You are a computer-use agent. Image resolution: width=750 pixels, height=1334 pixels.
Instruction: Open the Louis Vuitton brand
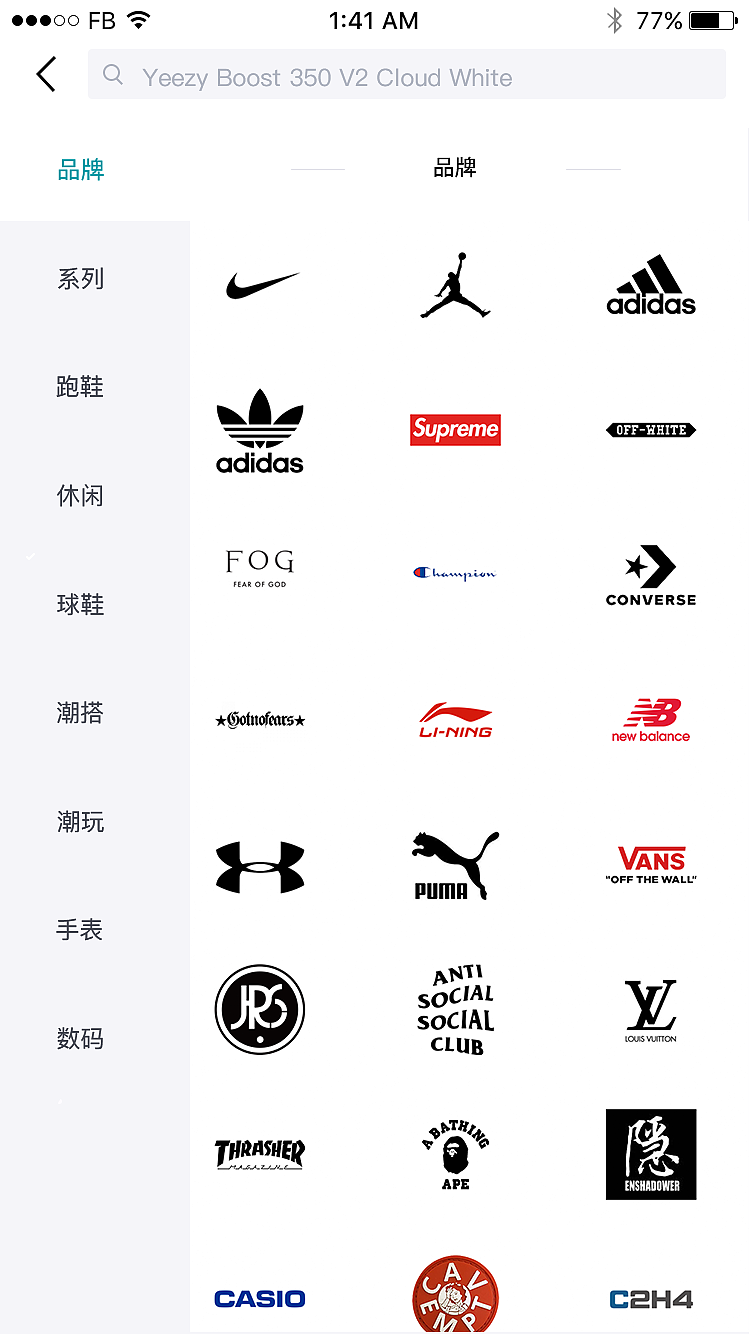click(651, 1010)
